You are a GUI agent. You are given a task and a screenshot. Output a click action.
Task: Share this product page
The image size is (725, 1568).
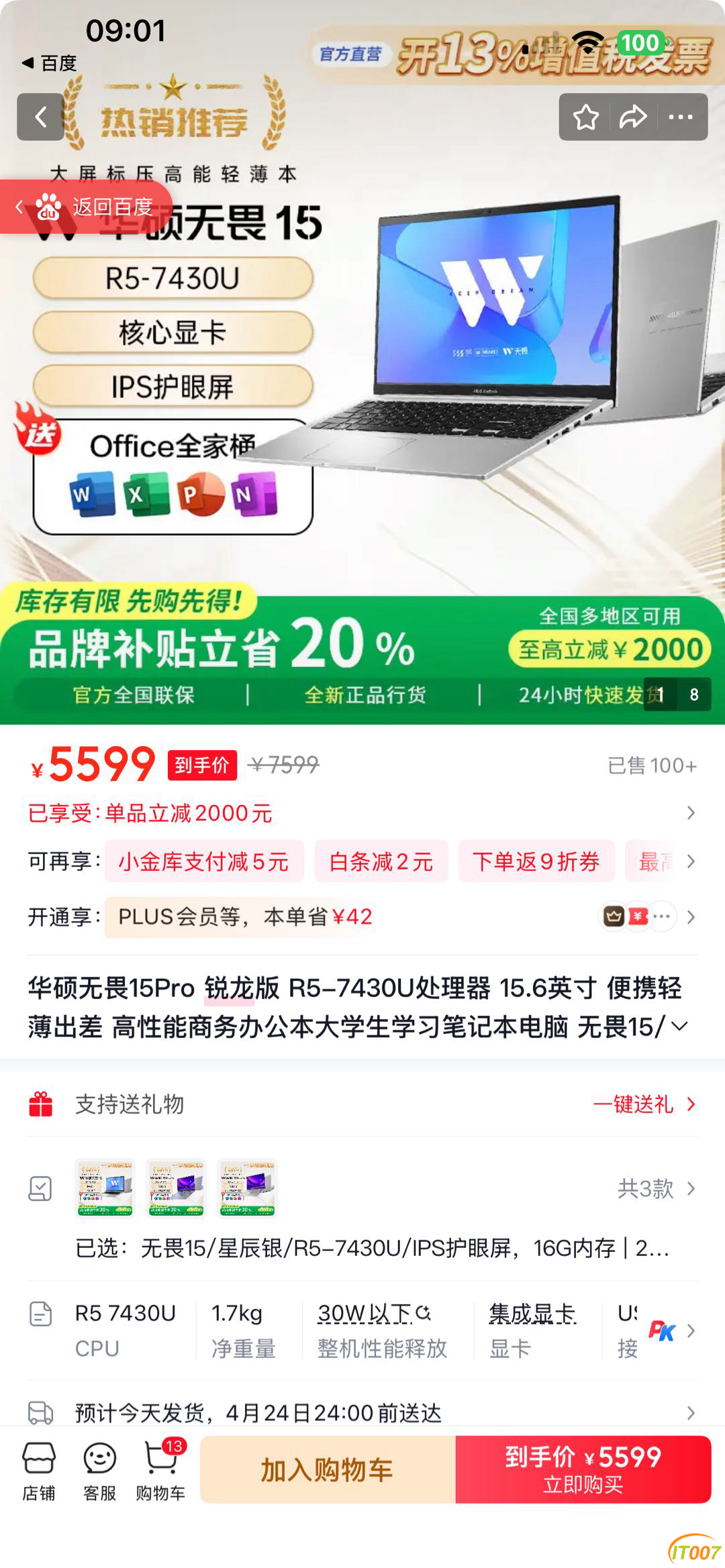click(x=632, y=117)
